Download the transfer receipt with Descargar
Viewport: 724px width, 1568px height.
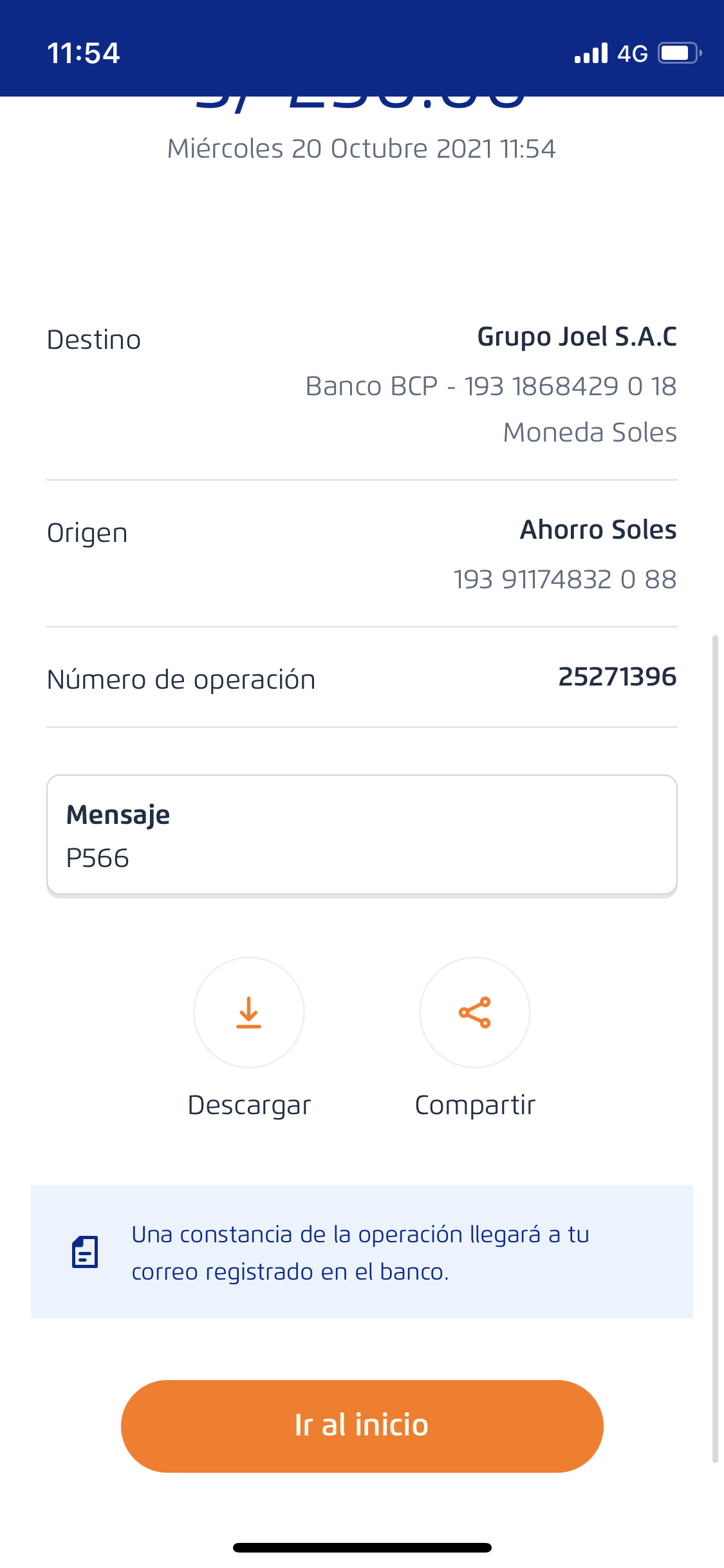(249, 1013)
